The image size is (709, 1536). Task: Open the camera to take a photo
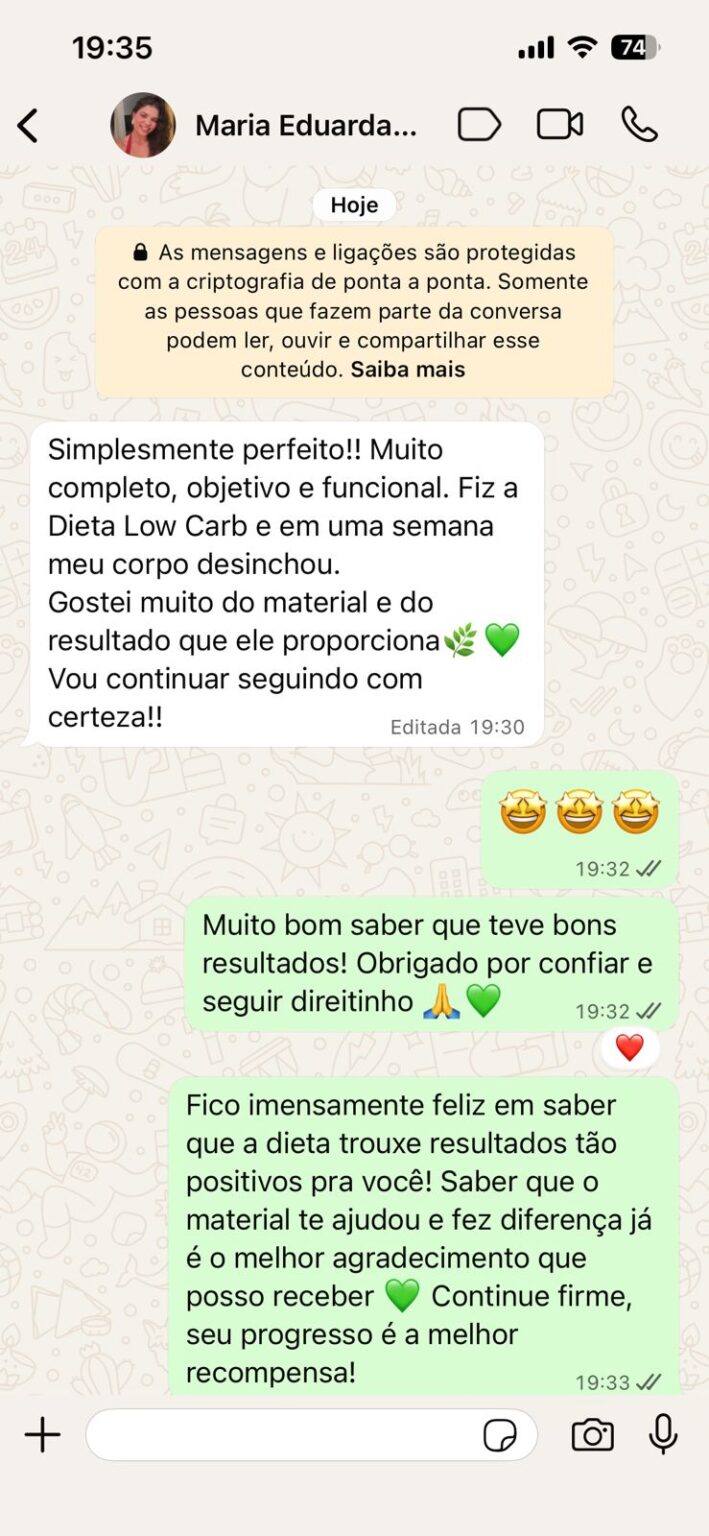[x=592, y=1435]
